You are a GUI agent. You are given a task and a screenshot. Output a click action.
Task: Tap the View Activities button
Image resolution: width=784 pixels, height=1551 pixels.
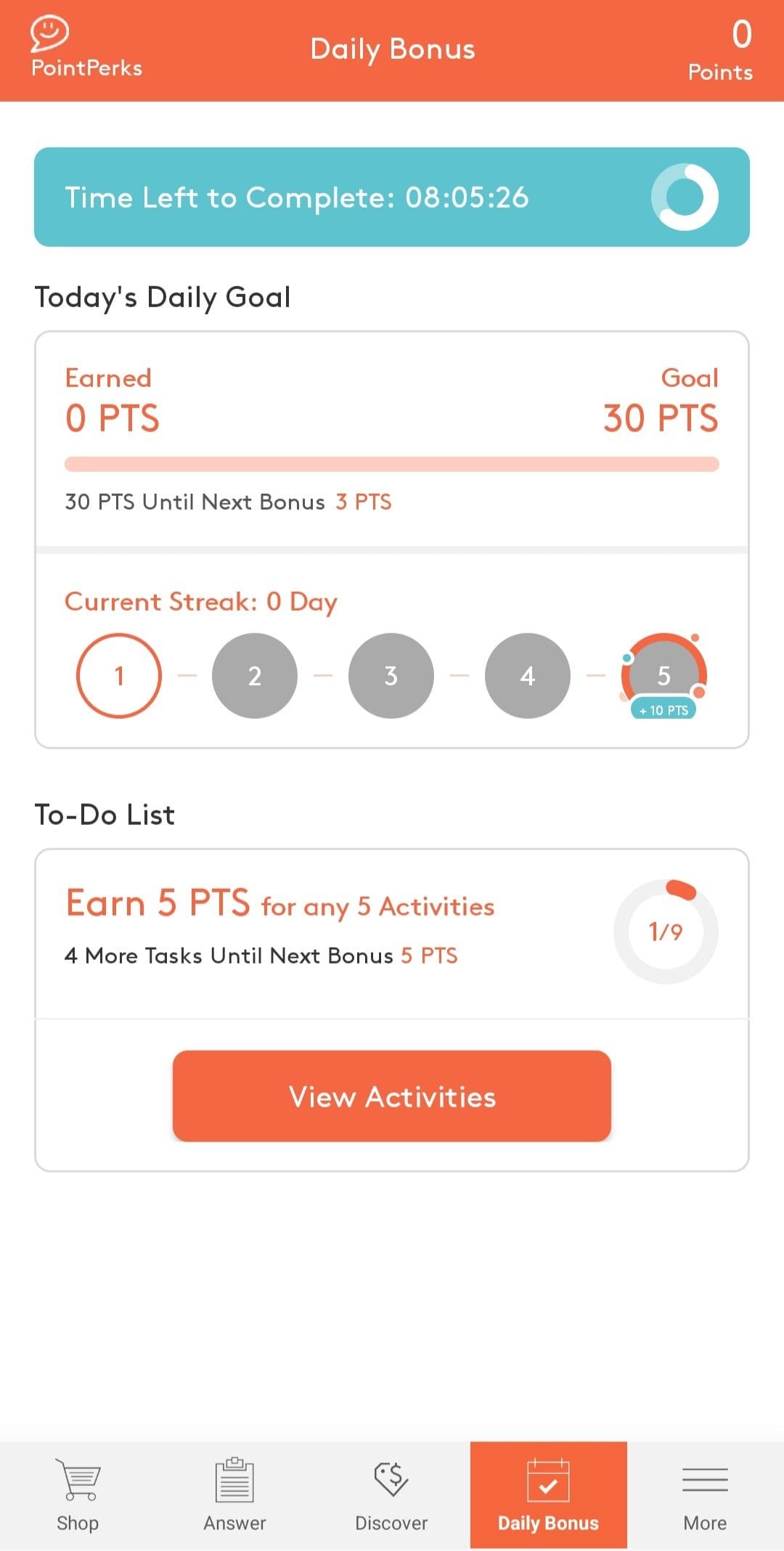pyautogui.click(x=392, y=1096)
